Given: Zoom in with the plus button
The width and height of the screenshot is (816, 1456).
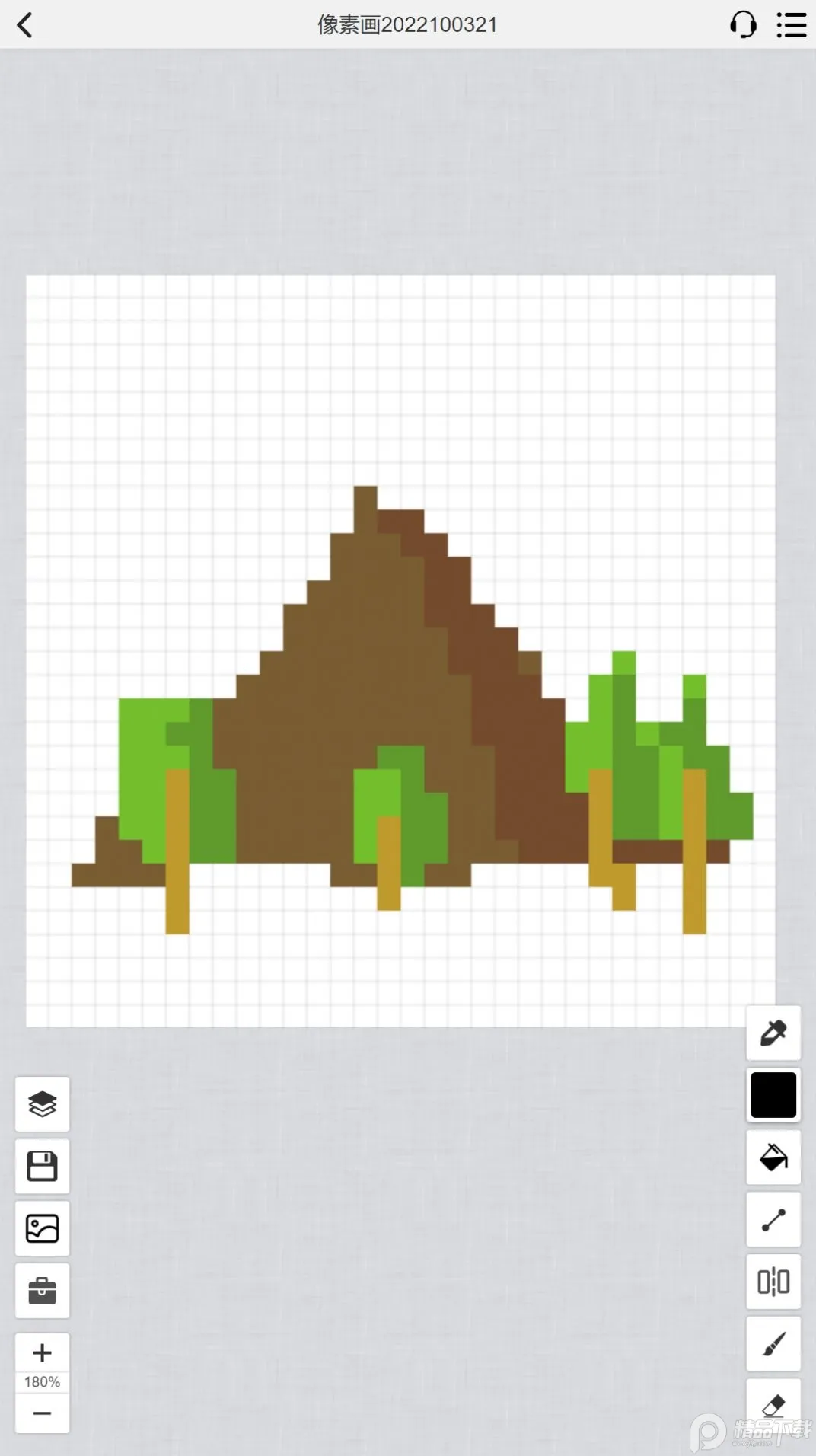Looking at the screenshot, I should point(42,1353).
